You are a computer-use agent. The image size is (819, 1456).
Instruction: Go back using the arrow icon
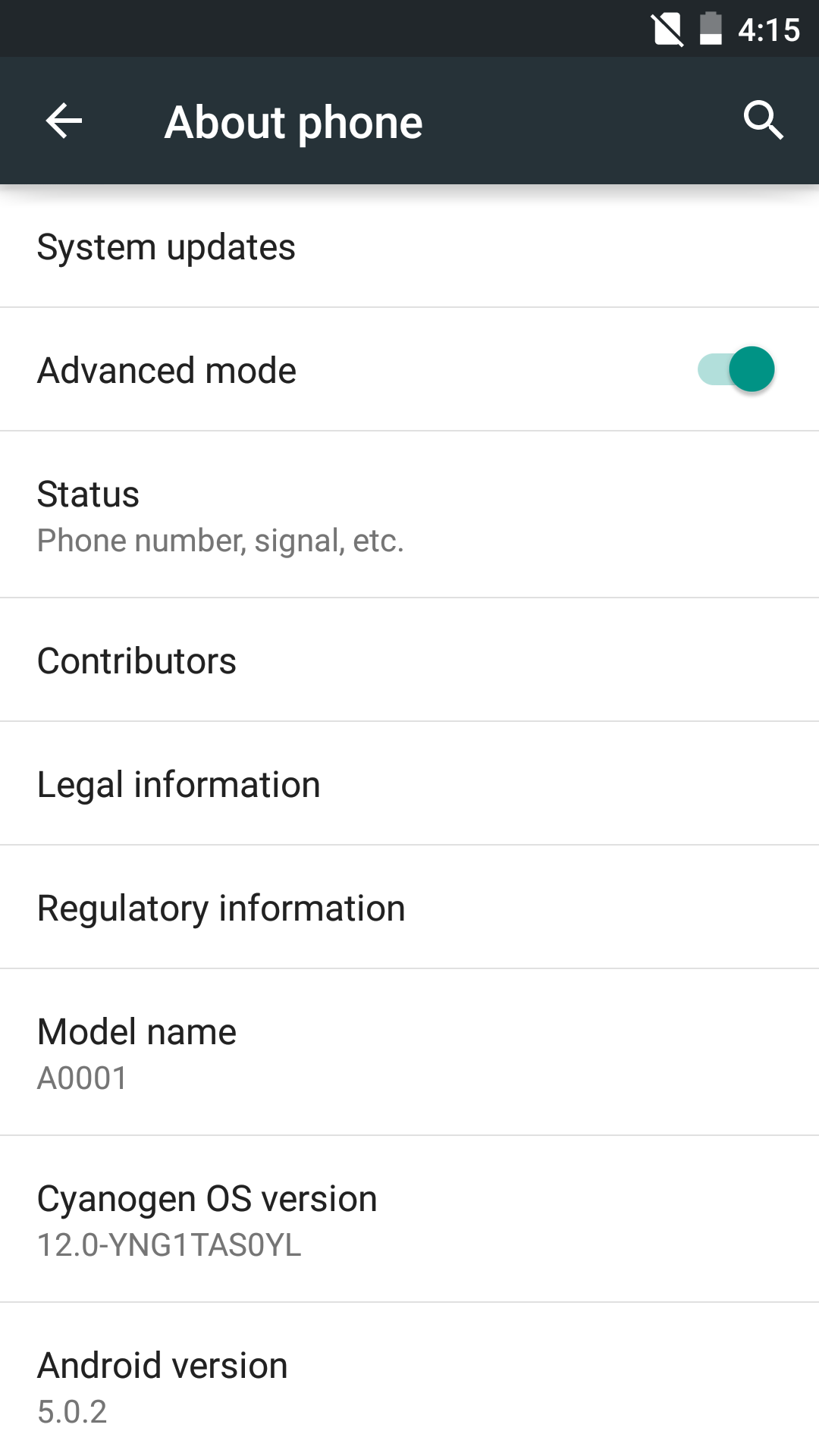pyautogui.click(x=64, y=121)
